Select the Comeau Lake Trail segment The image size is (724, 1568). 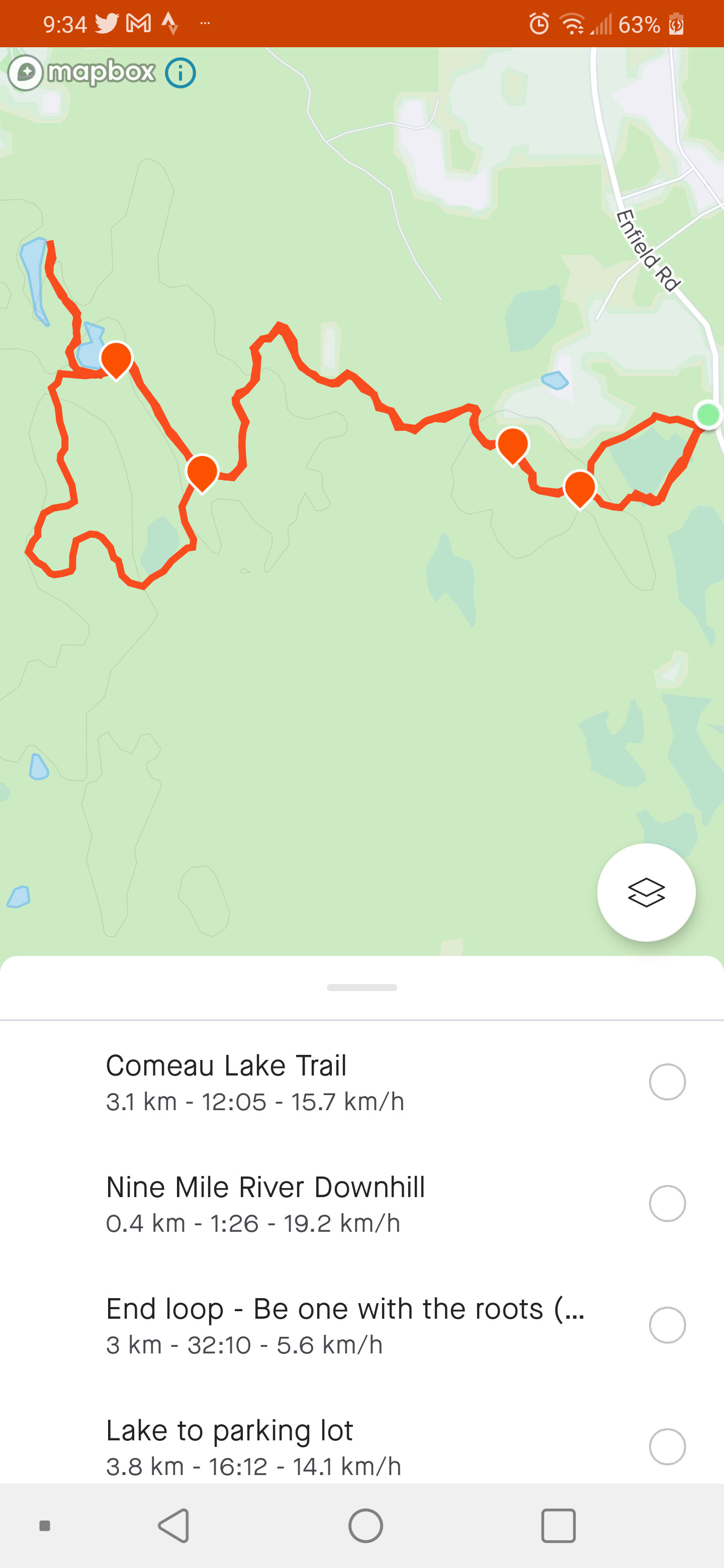coord(667,1082)
